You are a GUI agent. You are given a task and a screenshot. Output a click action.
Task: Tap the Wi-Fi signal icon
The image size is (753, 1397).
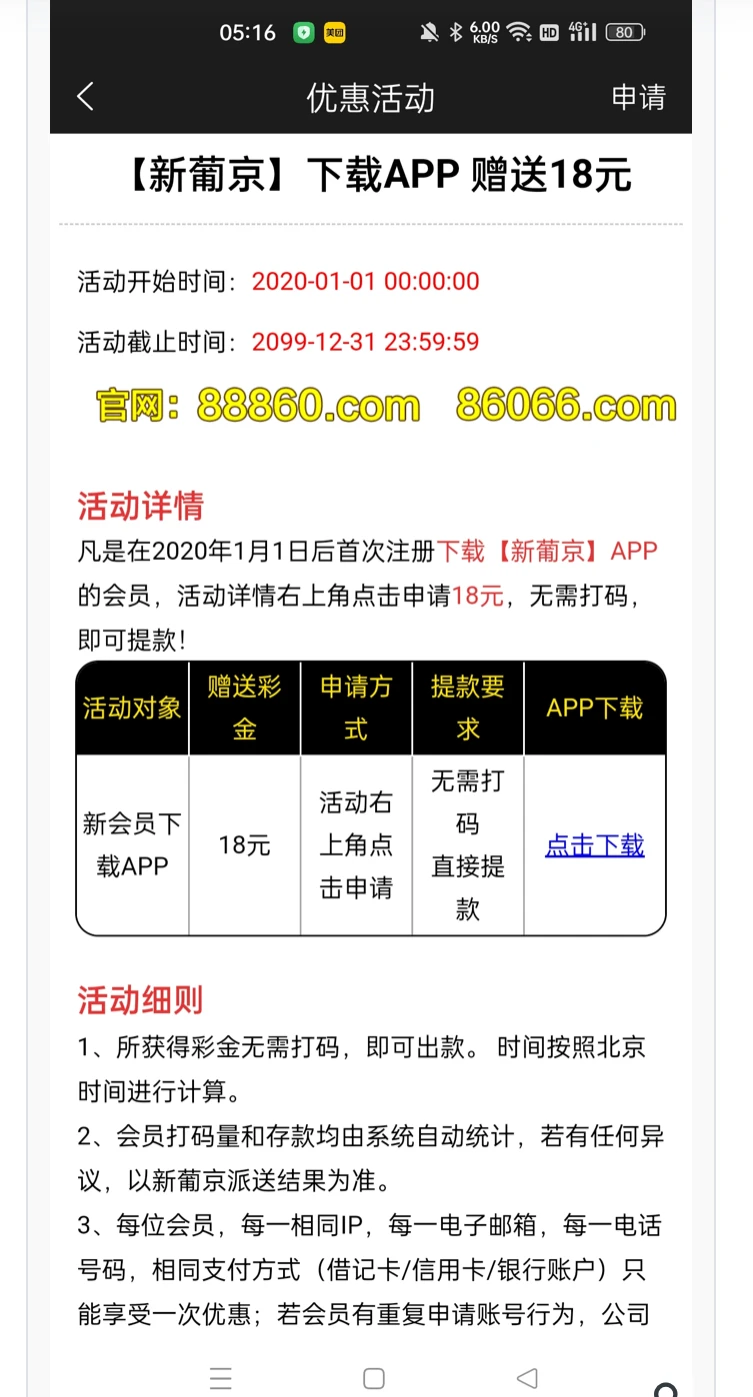click(519, 31)
